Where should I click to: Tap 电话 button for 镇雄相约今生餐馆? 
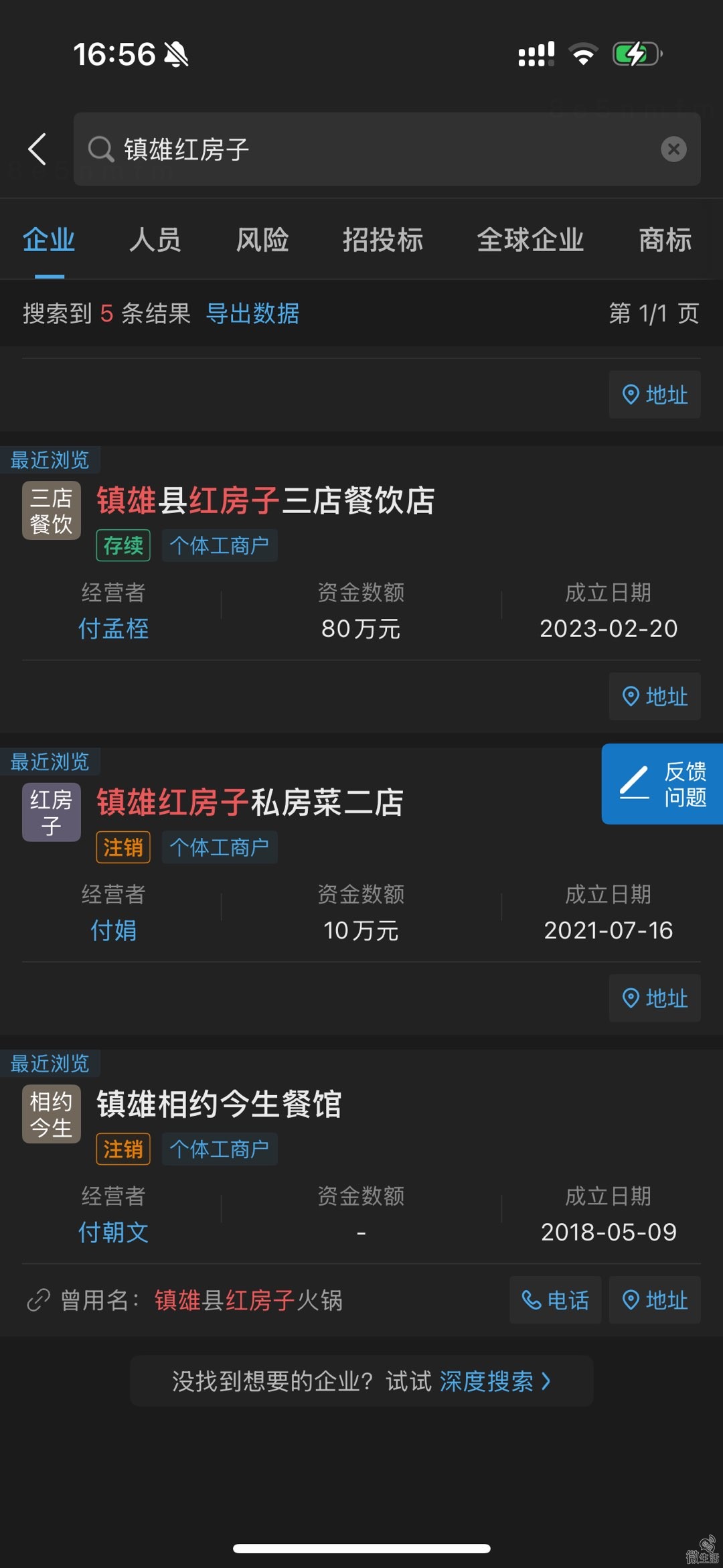pos(555,1300)
